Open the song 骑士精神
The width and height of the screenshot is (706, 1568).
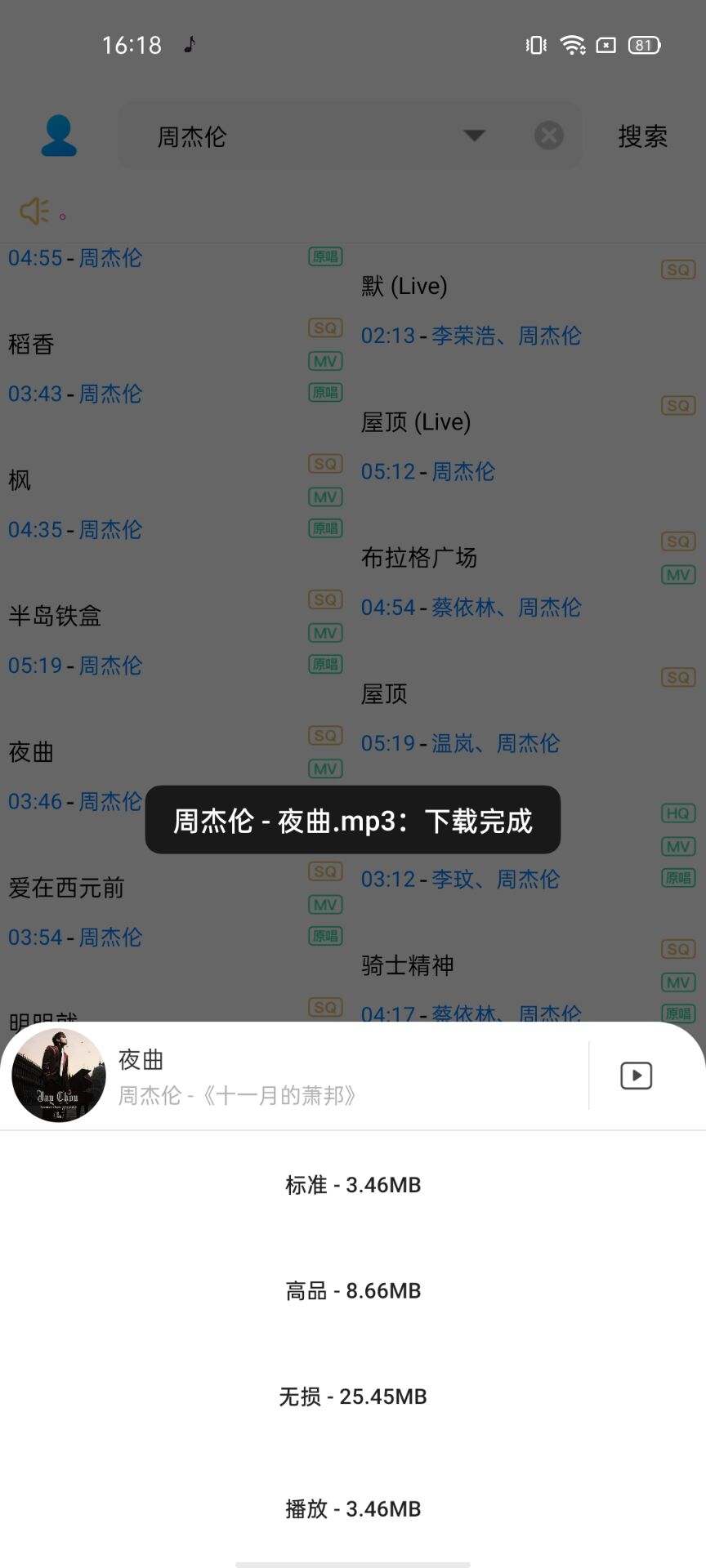pyautogui.click(x=408, y=965)
